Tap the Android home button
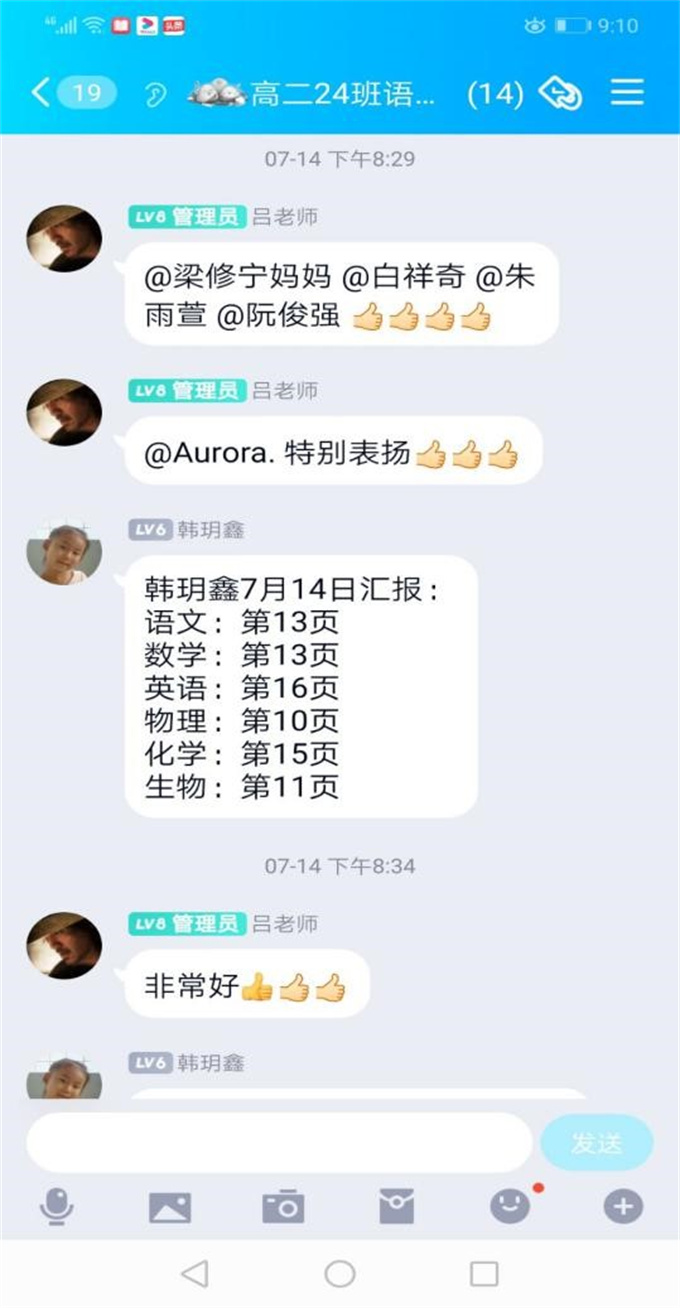680x1308 pixels. [x=340, y=1273]
